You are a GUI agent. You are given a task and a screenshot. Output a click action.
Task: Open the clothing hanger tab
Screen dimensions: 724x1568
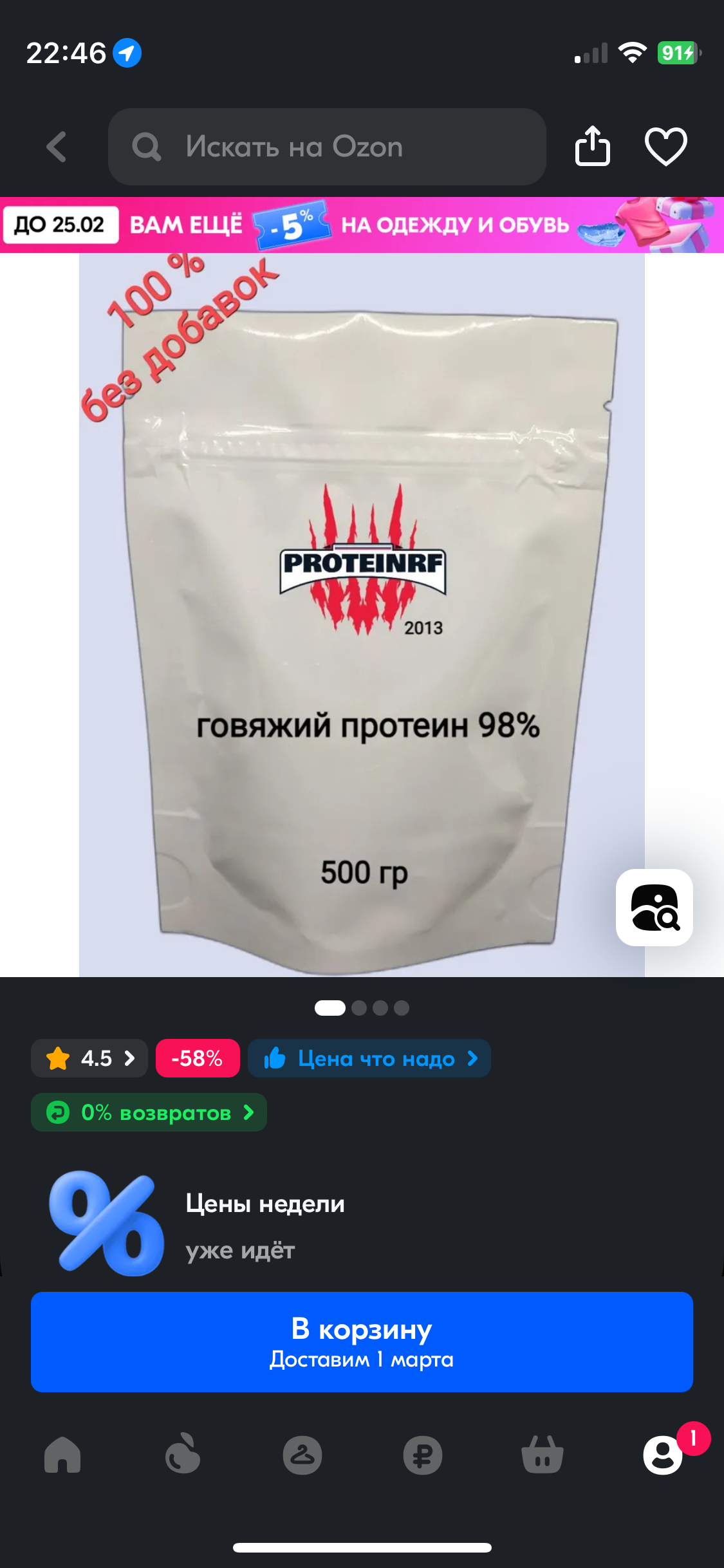(302, 1455)
